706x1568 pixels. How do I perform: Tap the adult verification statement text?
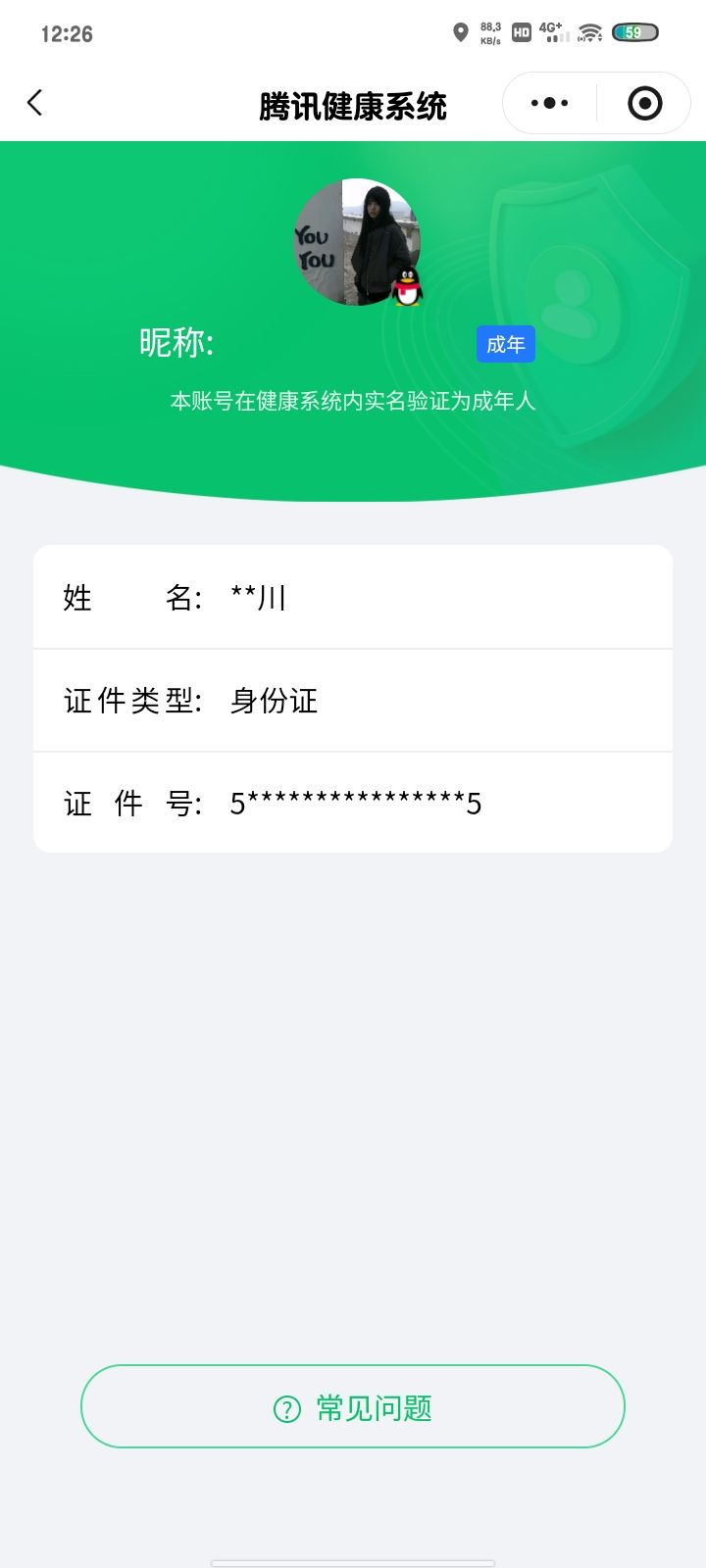pos(353,401)
